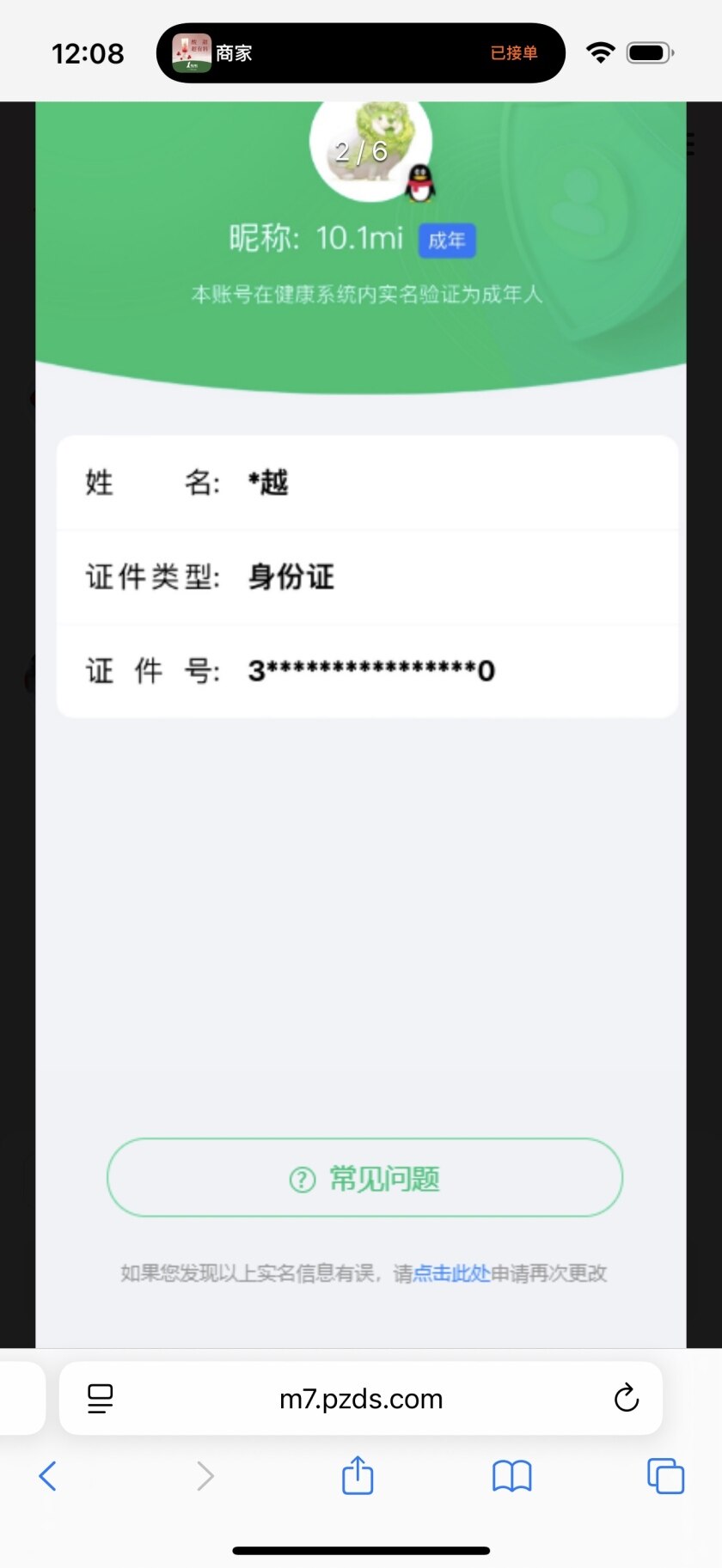
Task: Tap the 商家 app icon in Dynamic Island
Action: pos(191,52)
